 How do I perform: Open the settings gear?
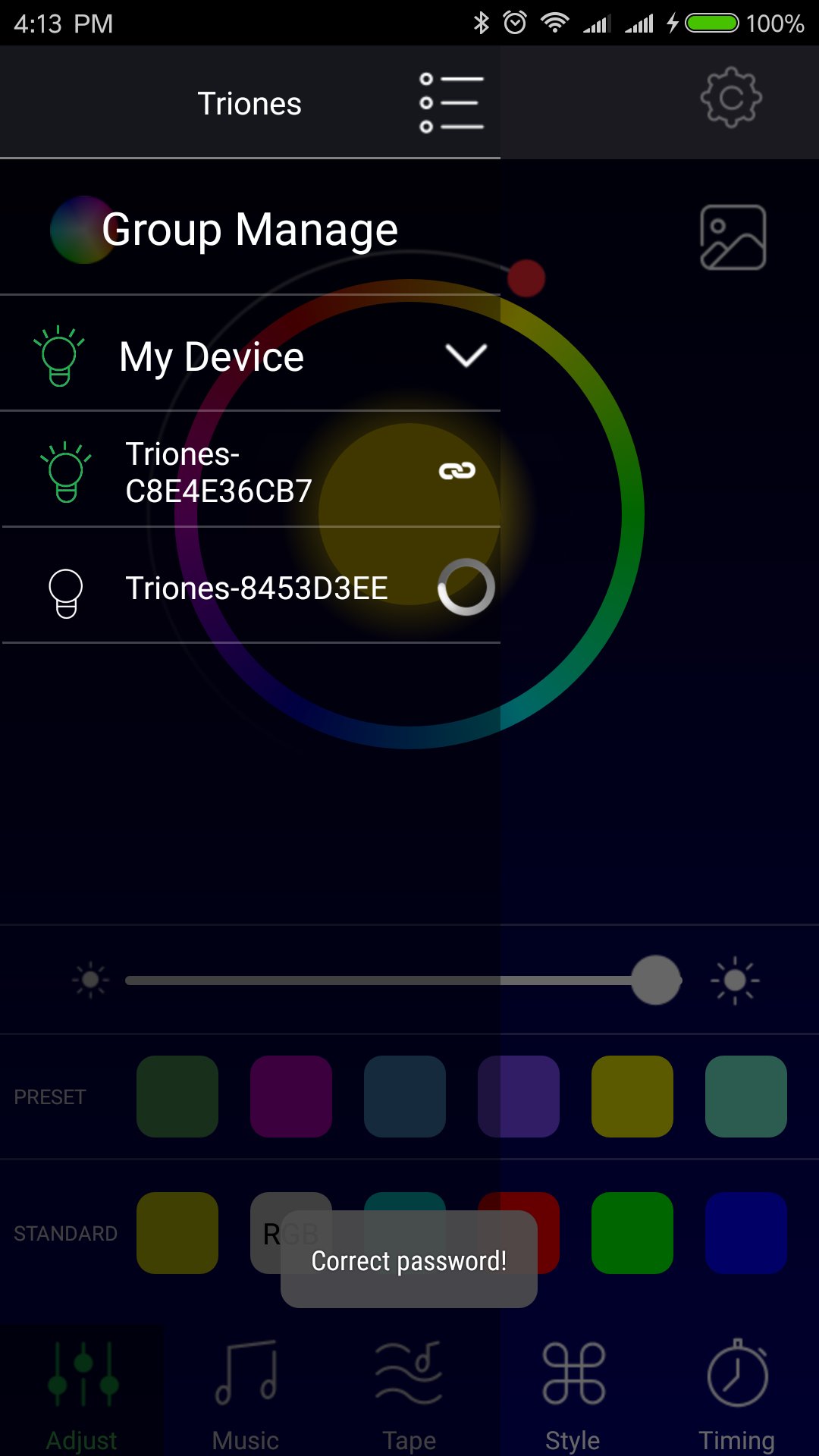click(731, 98)
